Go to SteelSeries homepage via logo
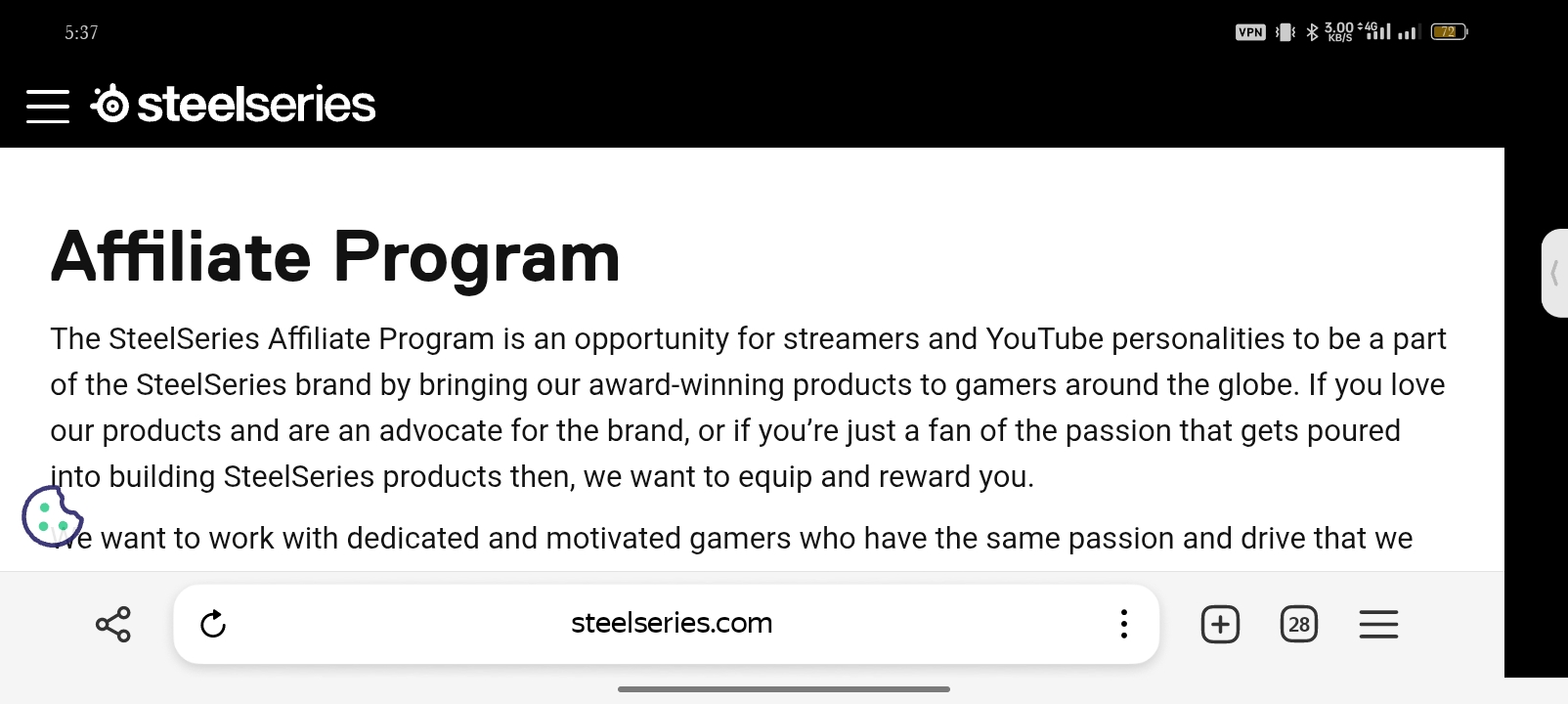Image resolution: width=1568 pixels, height=704 pixels. coord(233,105)
